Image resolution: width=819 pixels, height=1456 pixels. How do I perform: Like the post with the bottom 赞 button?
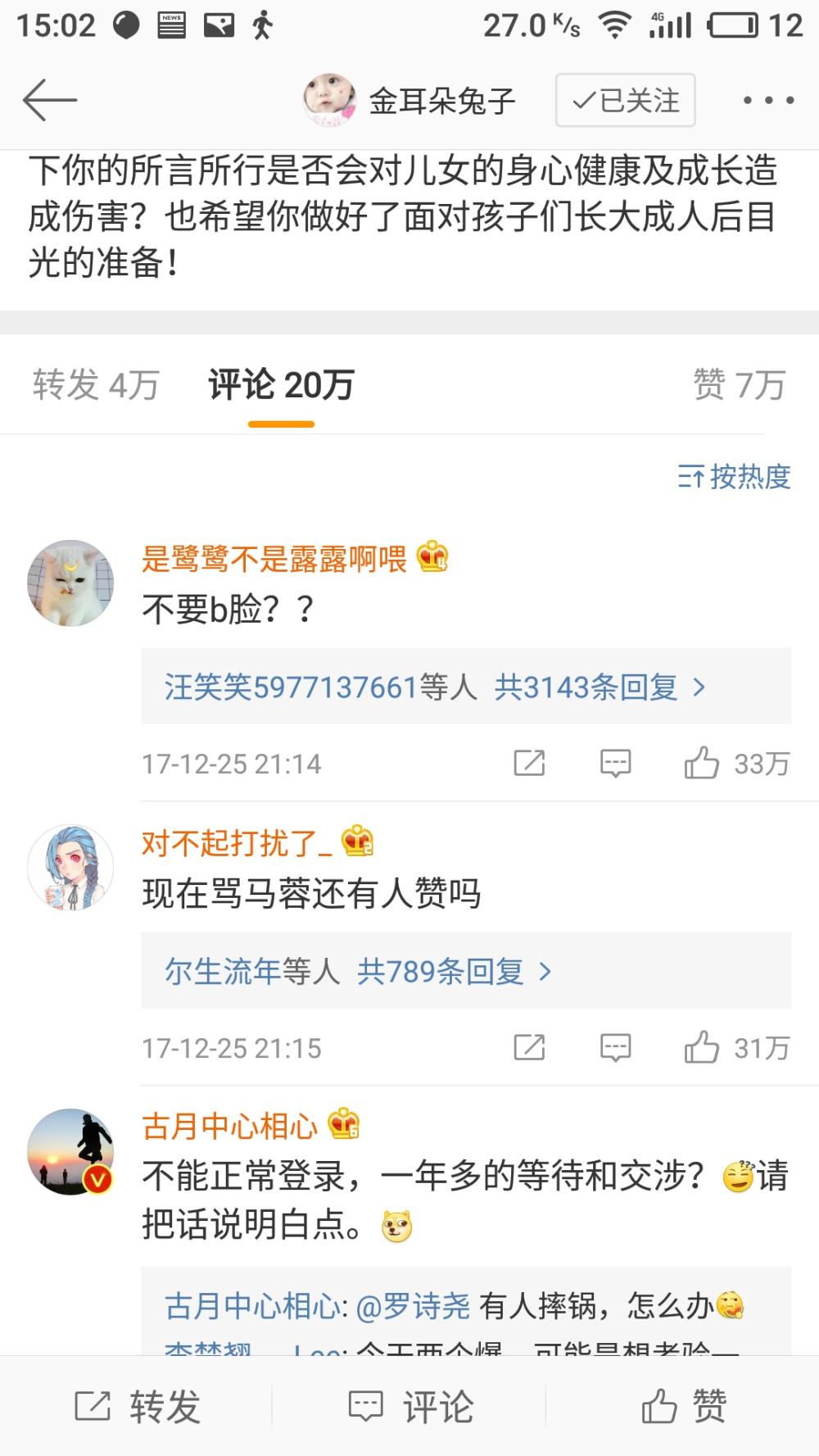click(x=684, y=1407)
